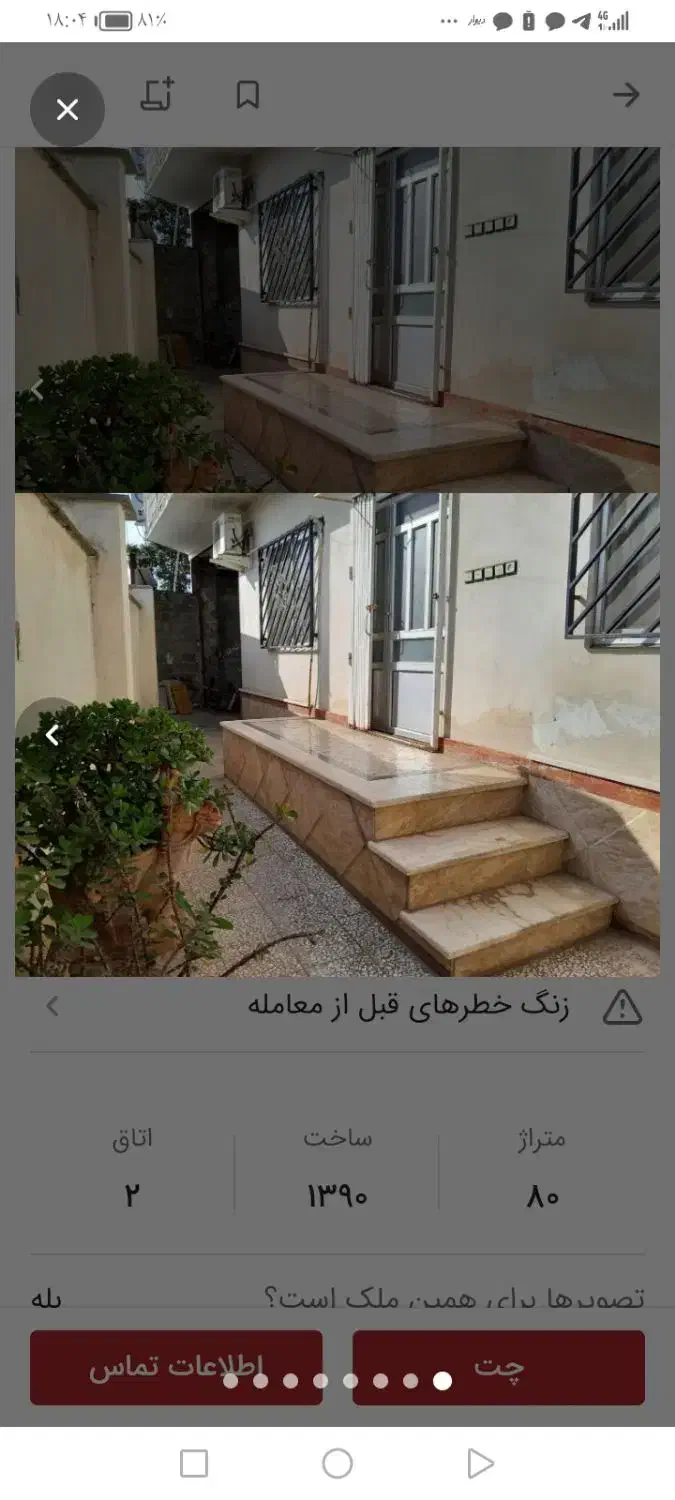Start a chat with the 'چت' button

(498, 1367)
